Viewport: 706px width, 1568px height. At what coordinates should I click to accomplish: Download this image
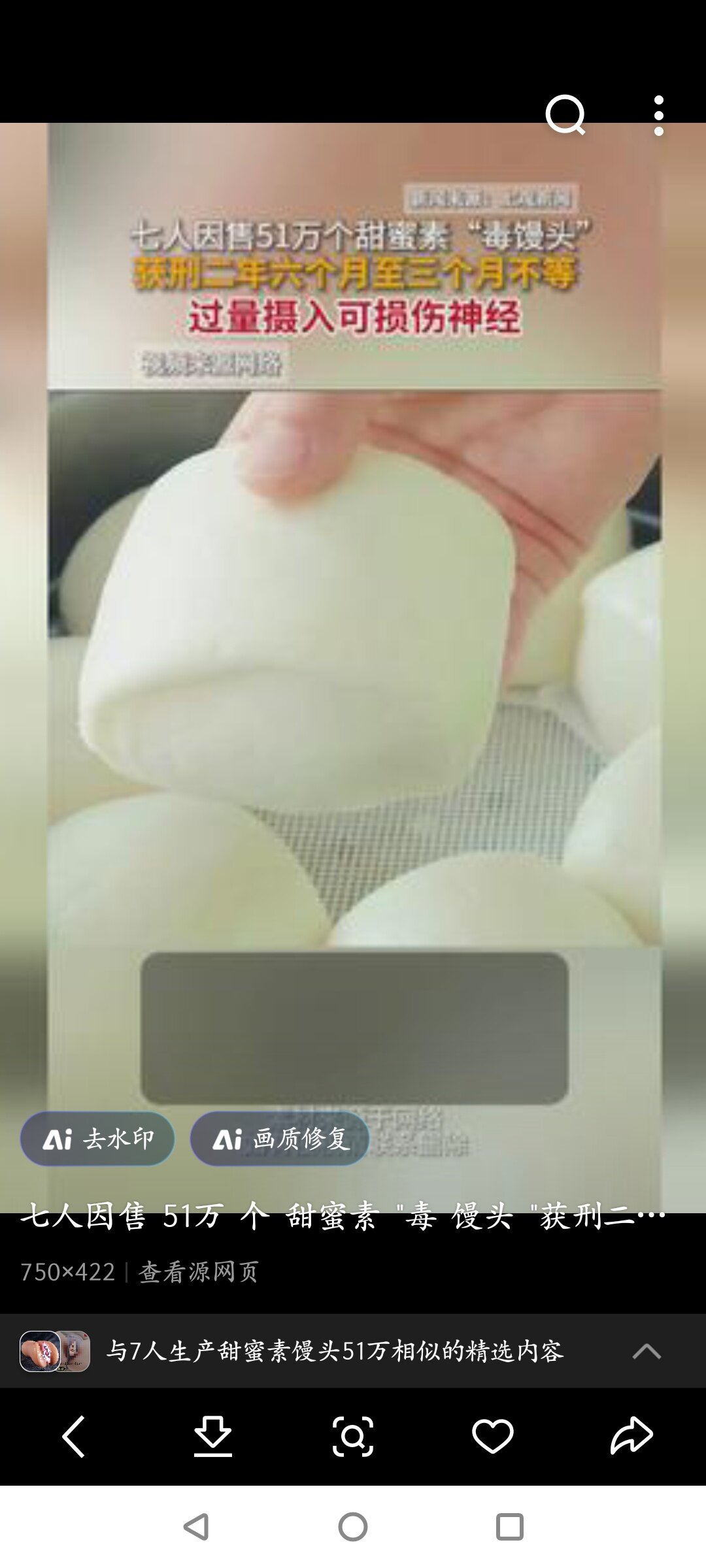click(213, 1436)
